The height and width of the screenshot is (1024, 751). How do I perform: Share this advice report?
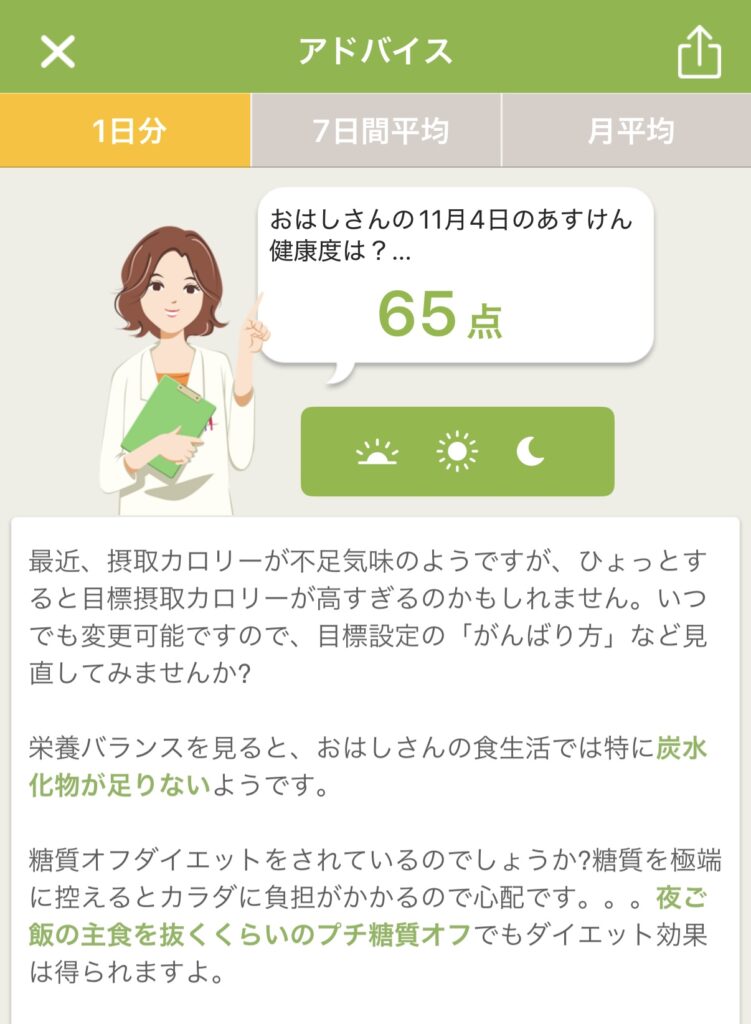(699, 53)
